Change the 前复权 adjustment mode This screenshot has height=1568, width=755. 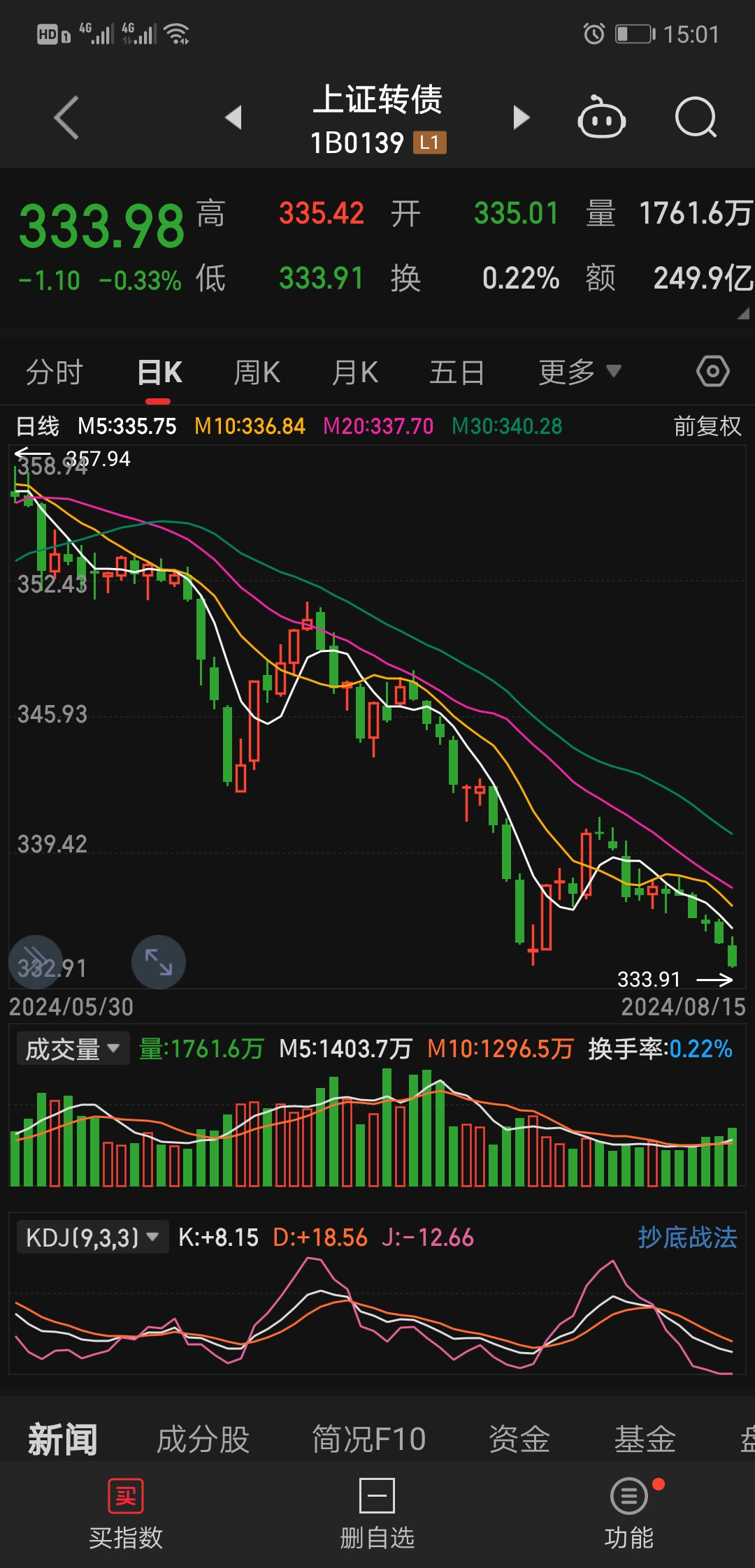707,426
